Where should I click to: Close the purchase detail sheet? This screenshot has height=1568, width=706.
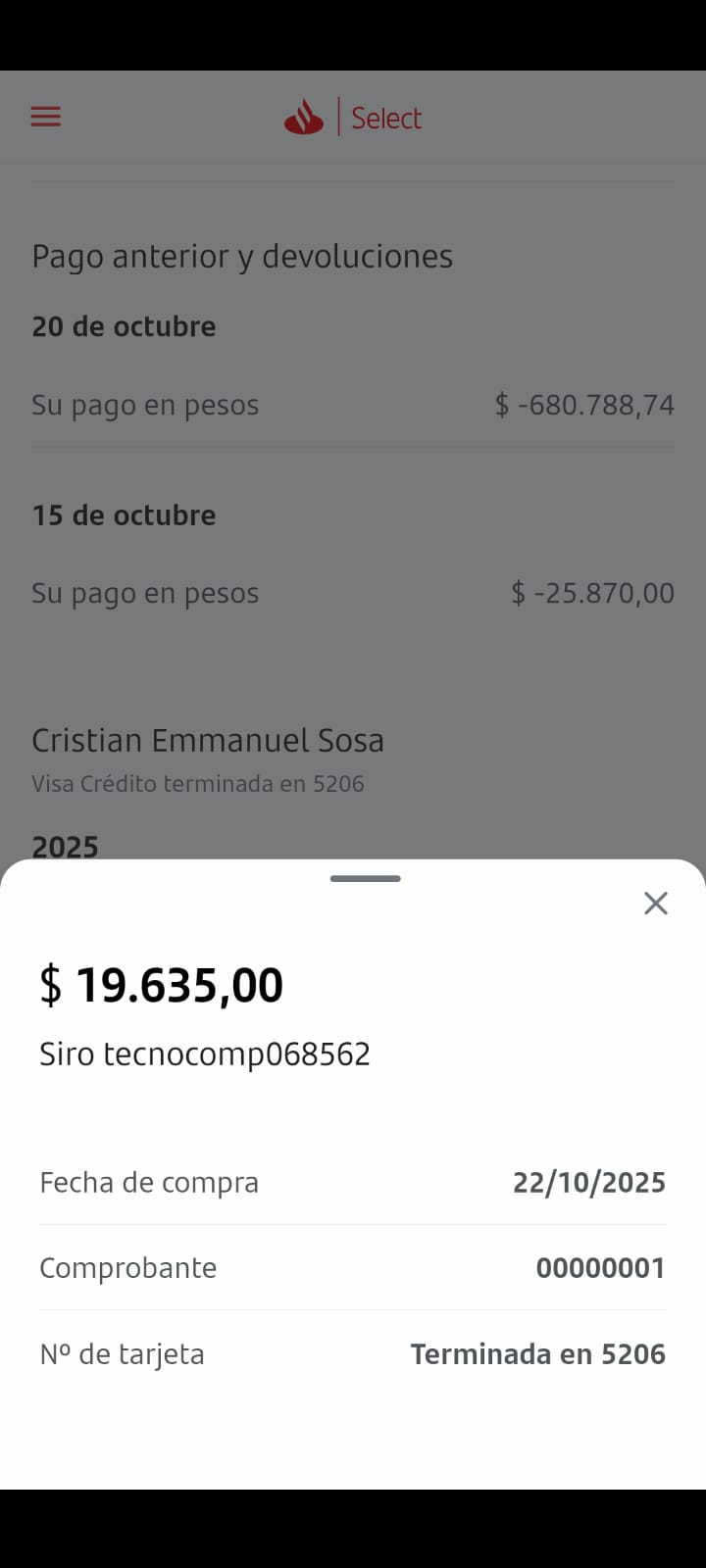(655, 903)
